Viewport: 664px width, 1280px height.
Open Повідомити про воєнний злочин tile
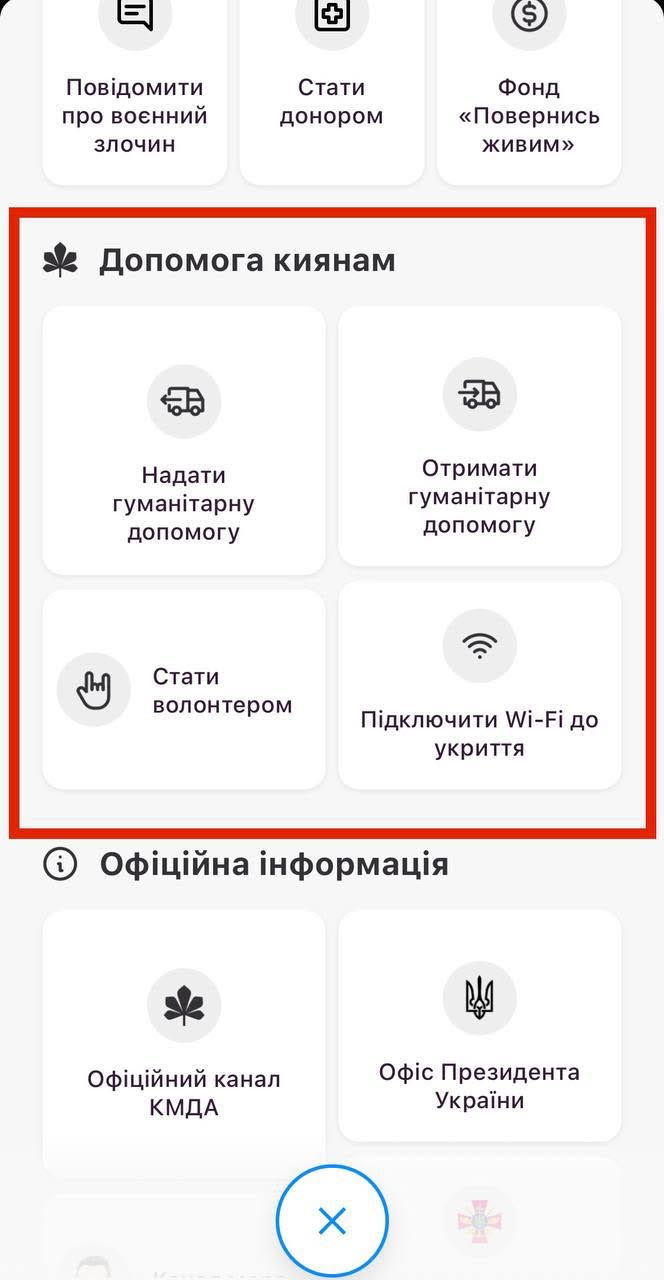pos(134,92)
